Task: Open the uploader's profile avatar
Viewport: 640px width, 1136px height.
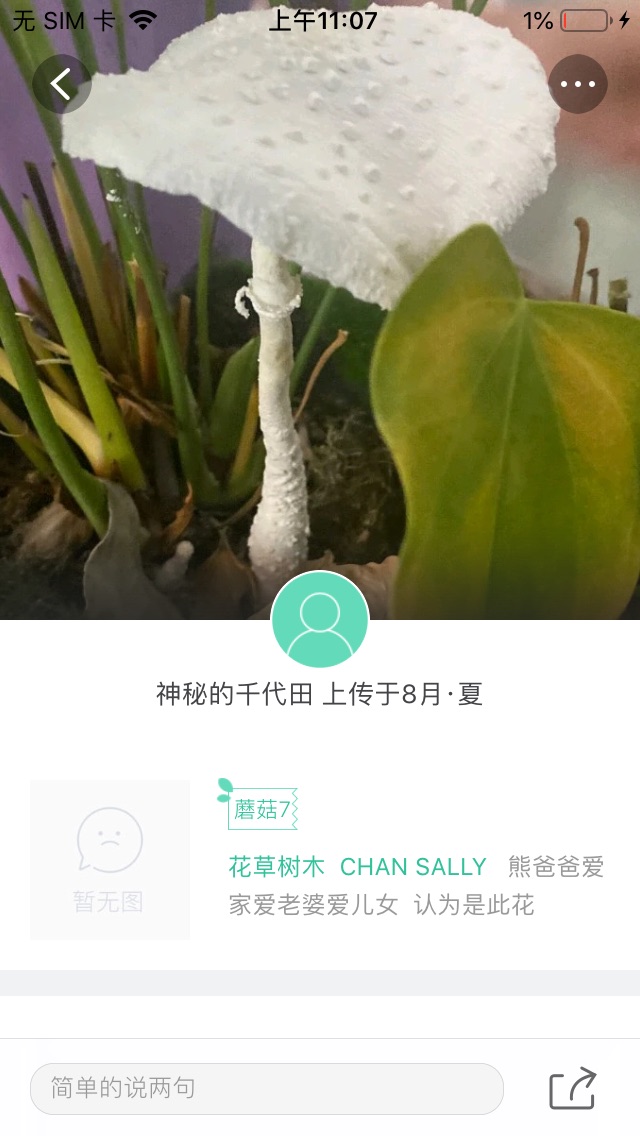Action: 320,620
